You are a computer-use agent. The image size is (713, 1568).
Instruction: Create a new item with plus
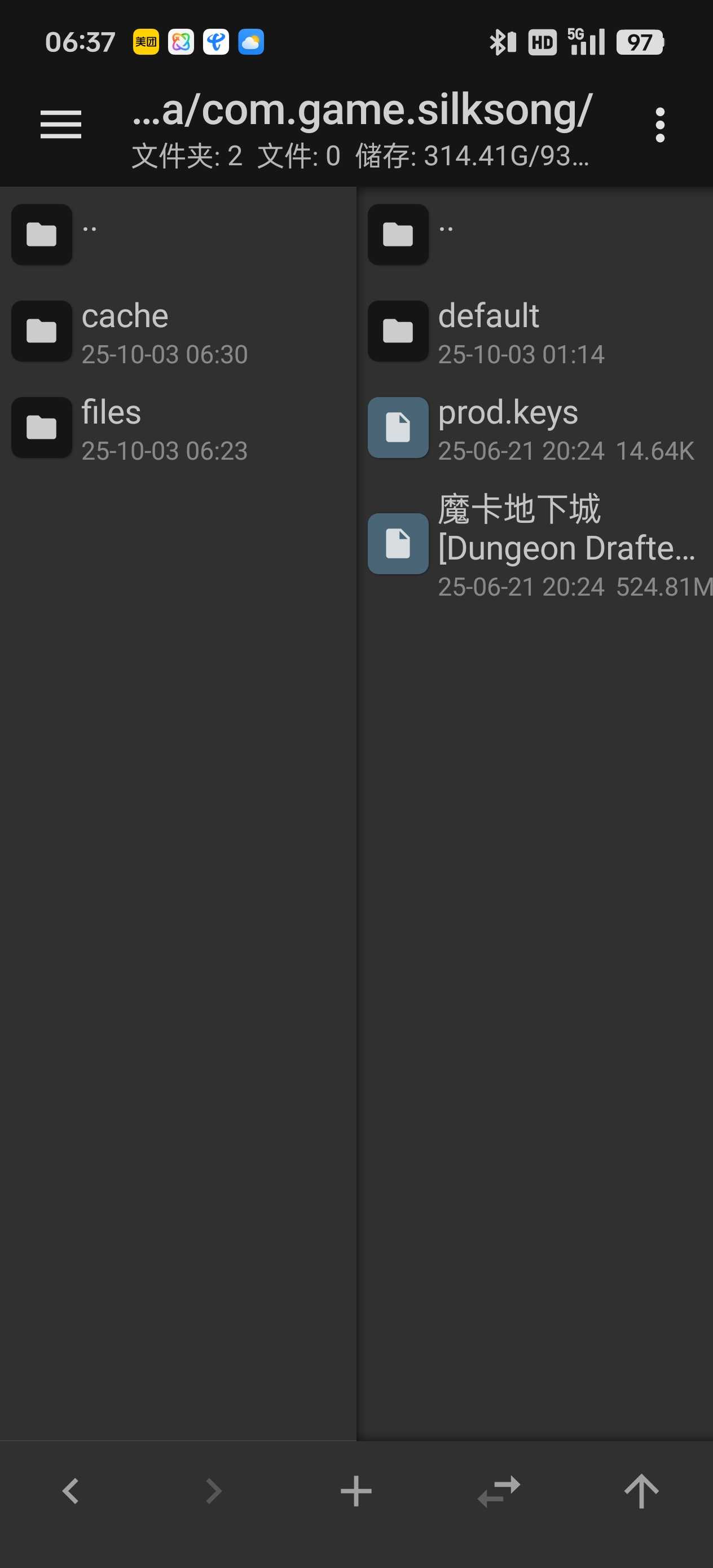coord(356,1491)
